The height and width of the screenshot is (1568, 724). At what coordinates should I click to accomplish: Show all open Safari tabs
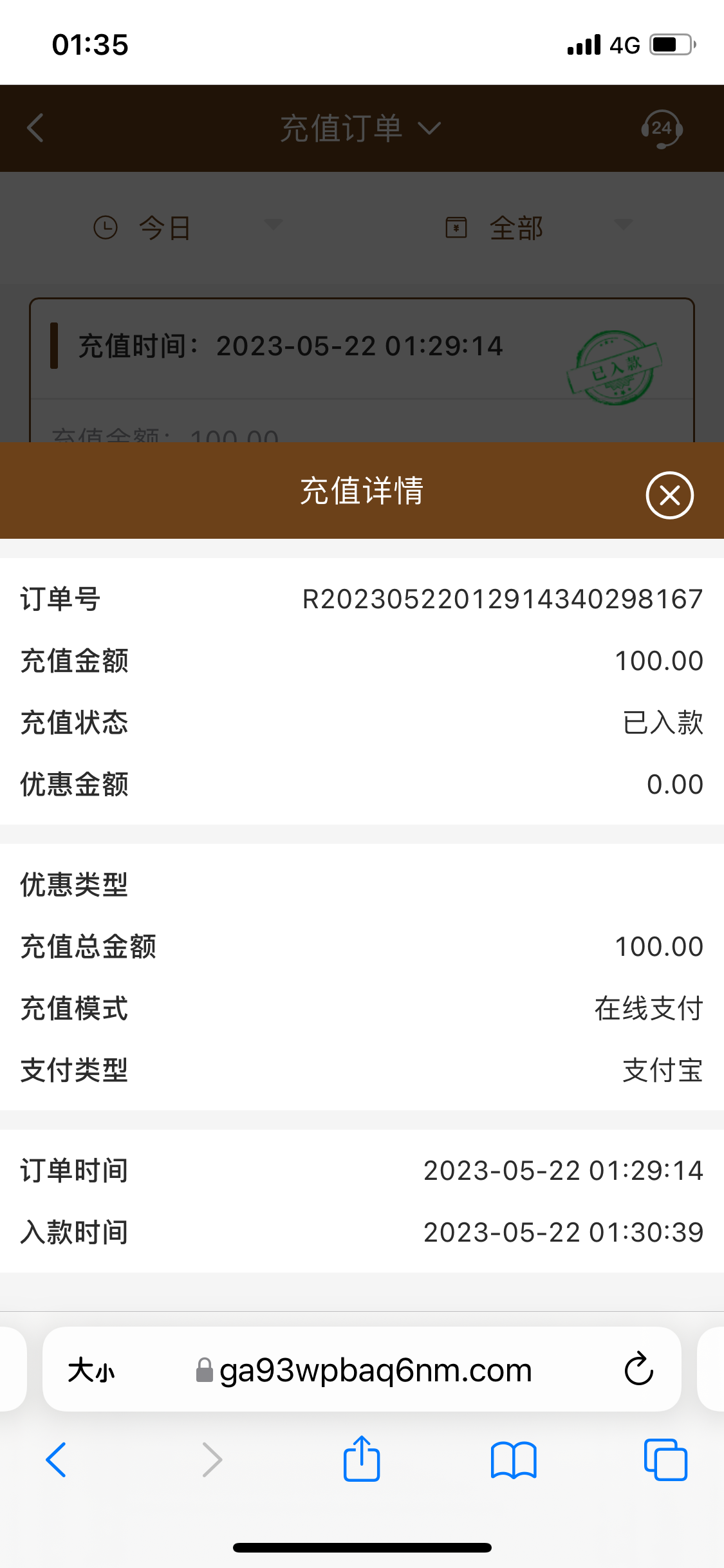[665, 1459]
